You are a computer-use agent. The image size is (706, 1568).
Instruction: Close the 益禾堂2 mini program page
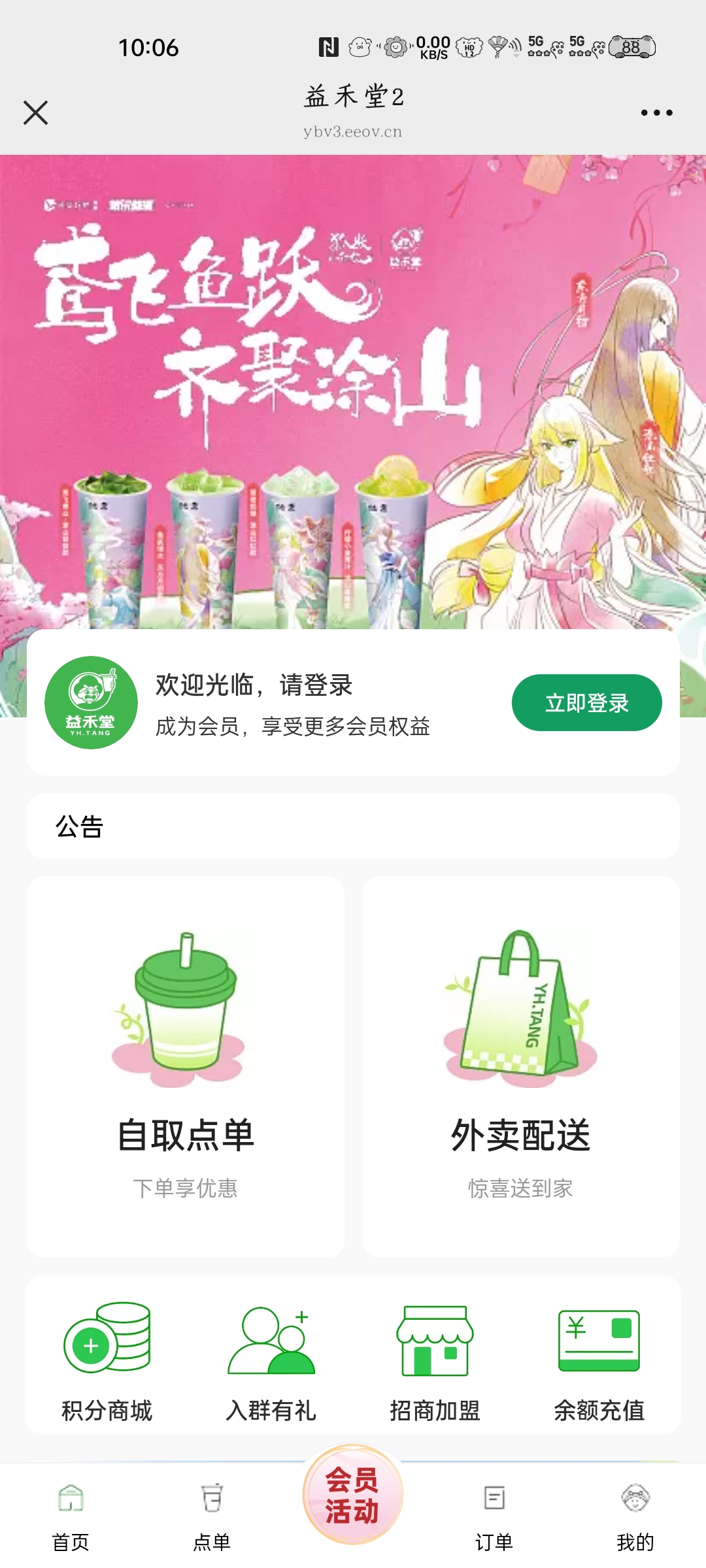click(x=35, y=112)
